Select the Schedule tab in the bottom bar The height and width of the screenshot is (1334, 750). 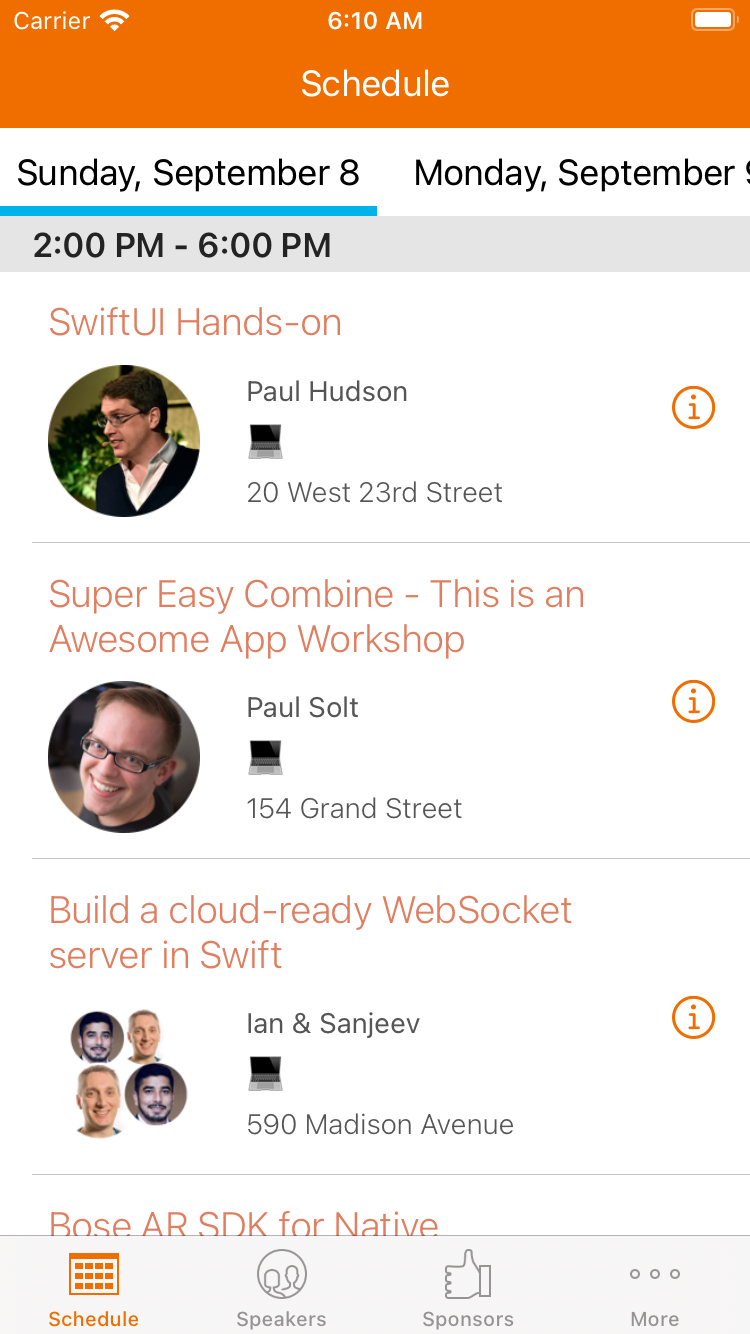point(94,1288)
